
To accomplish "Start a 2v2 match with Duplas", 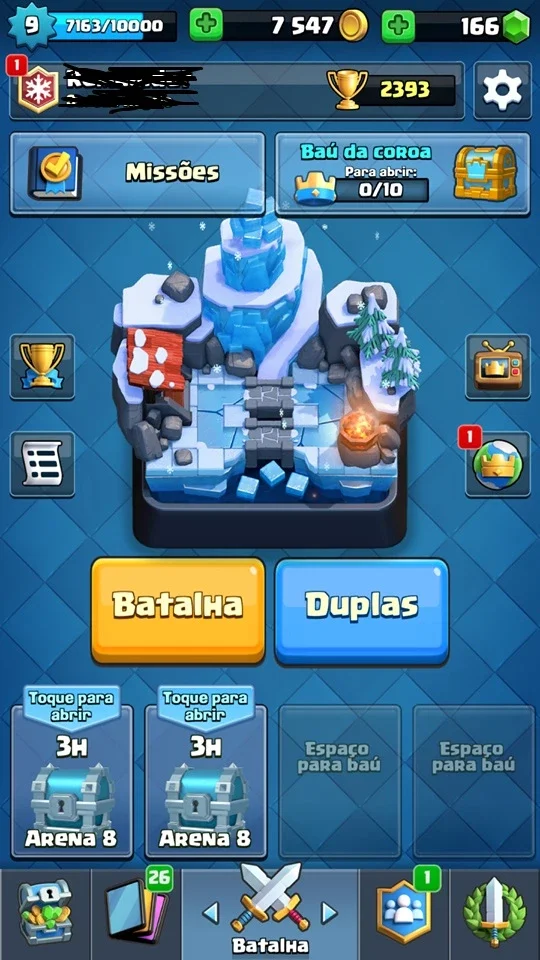I will pyautogui.click(x=362, y=610).
